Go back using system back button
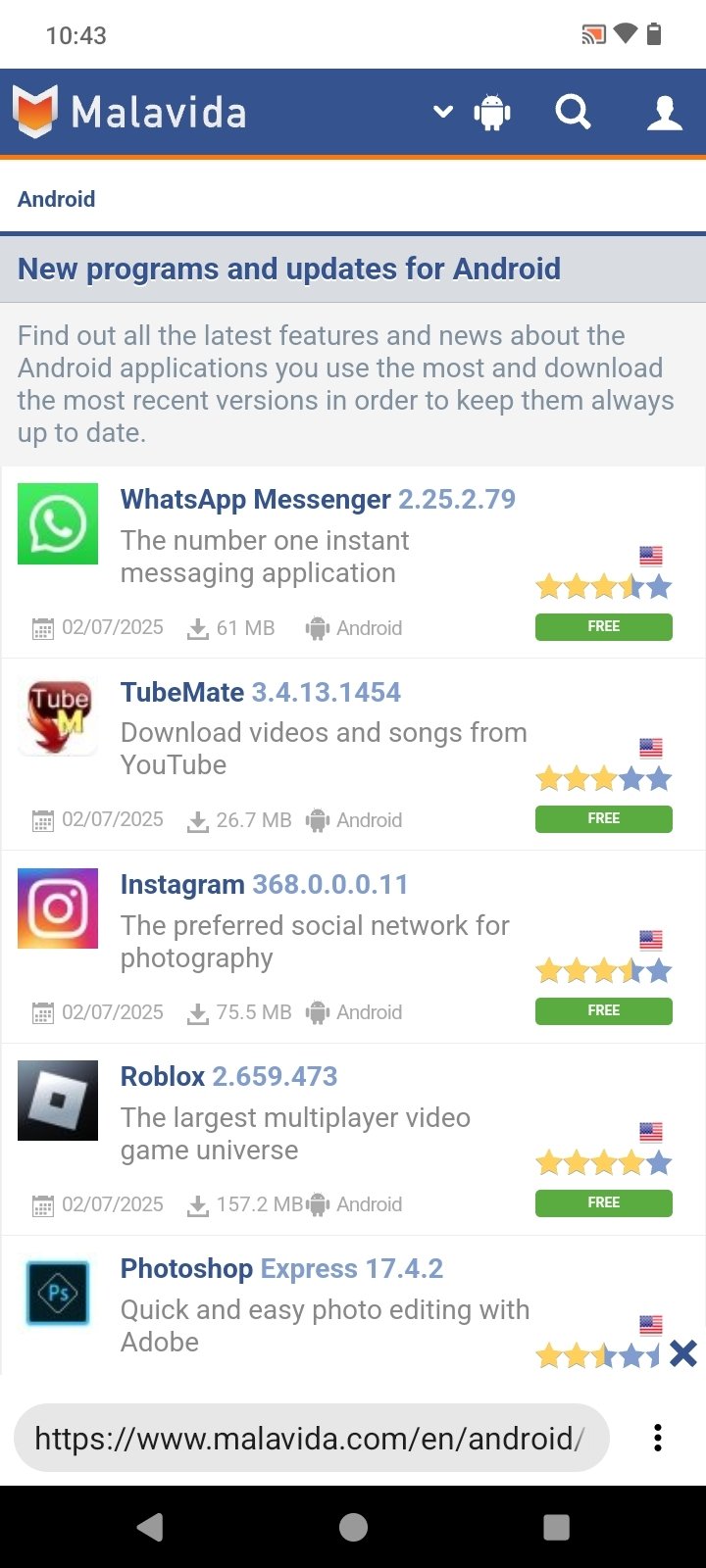 point(150,1527)
